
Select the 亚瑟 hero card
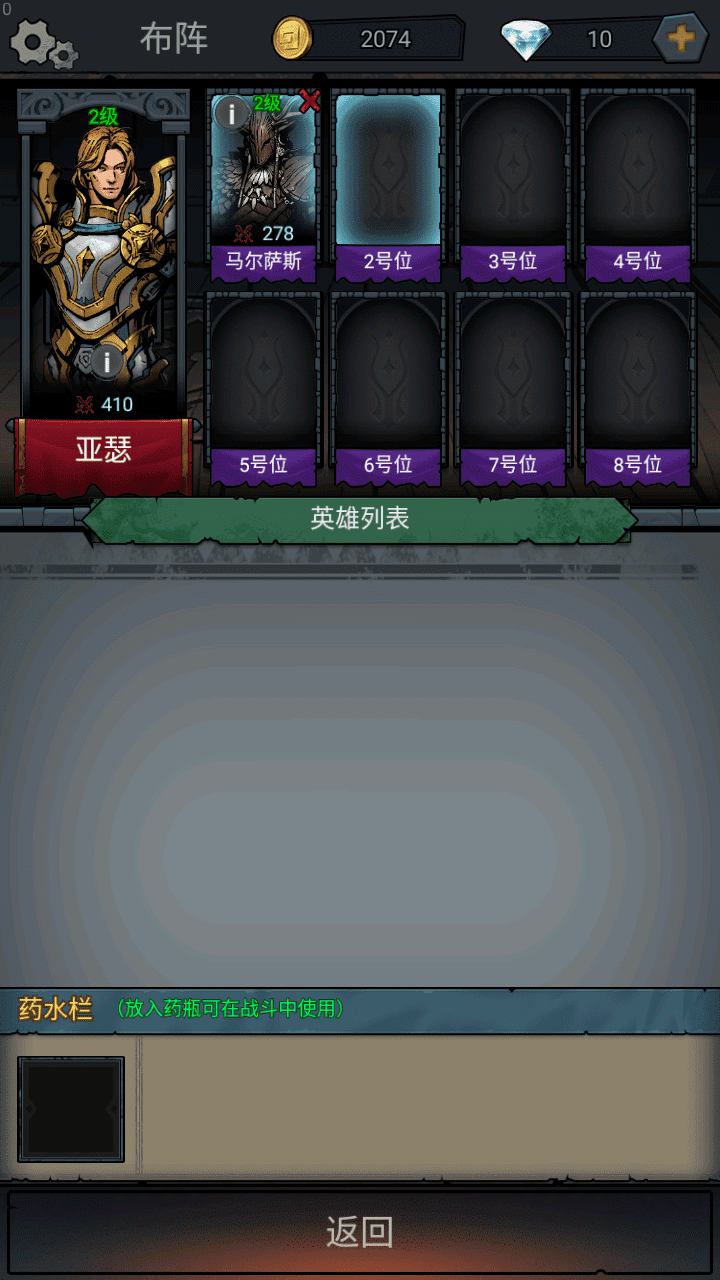[x=104, y=250]
